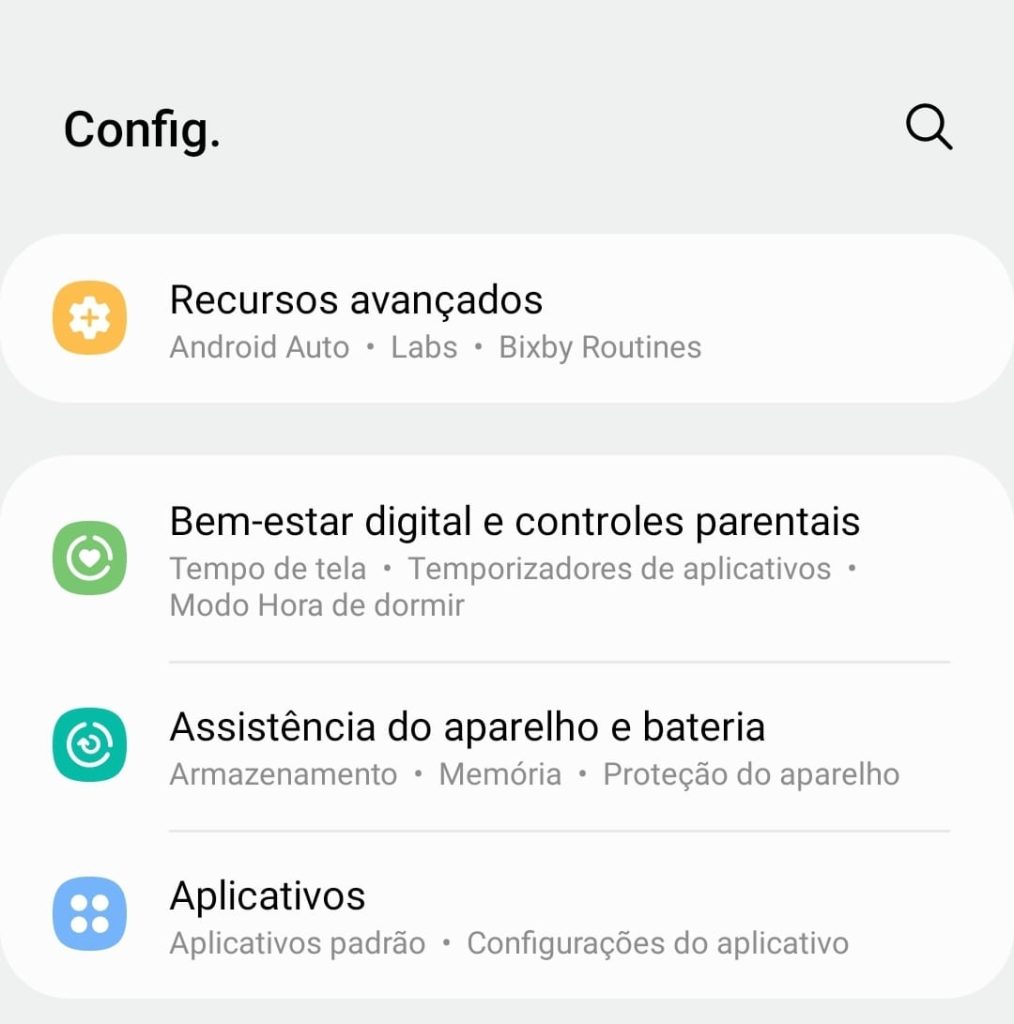Open Bixby Routines settings
Viewport: 1014px width, 1024px height.
click(x=601, y=347)
